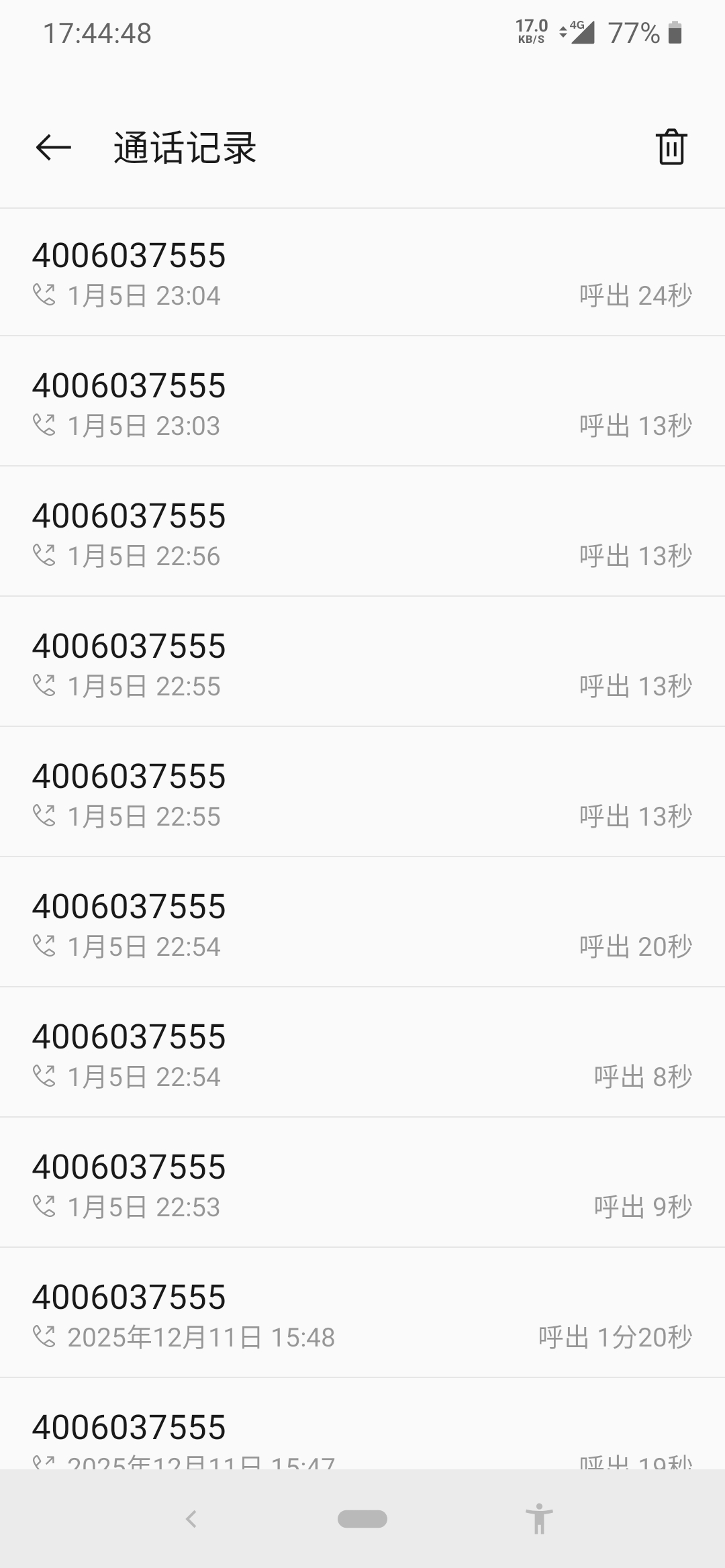The width and height of the screenshot is (725, 1568).
Task: Open the 1月5日 23:04 call lasting 24秒
Action: coord(362,273)
